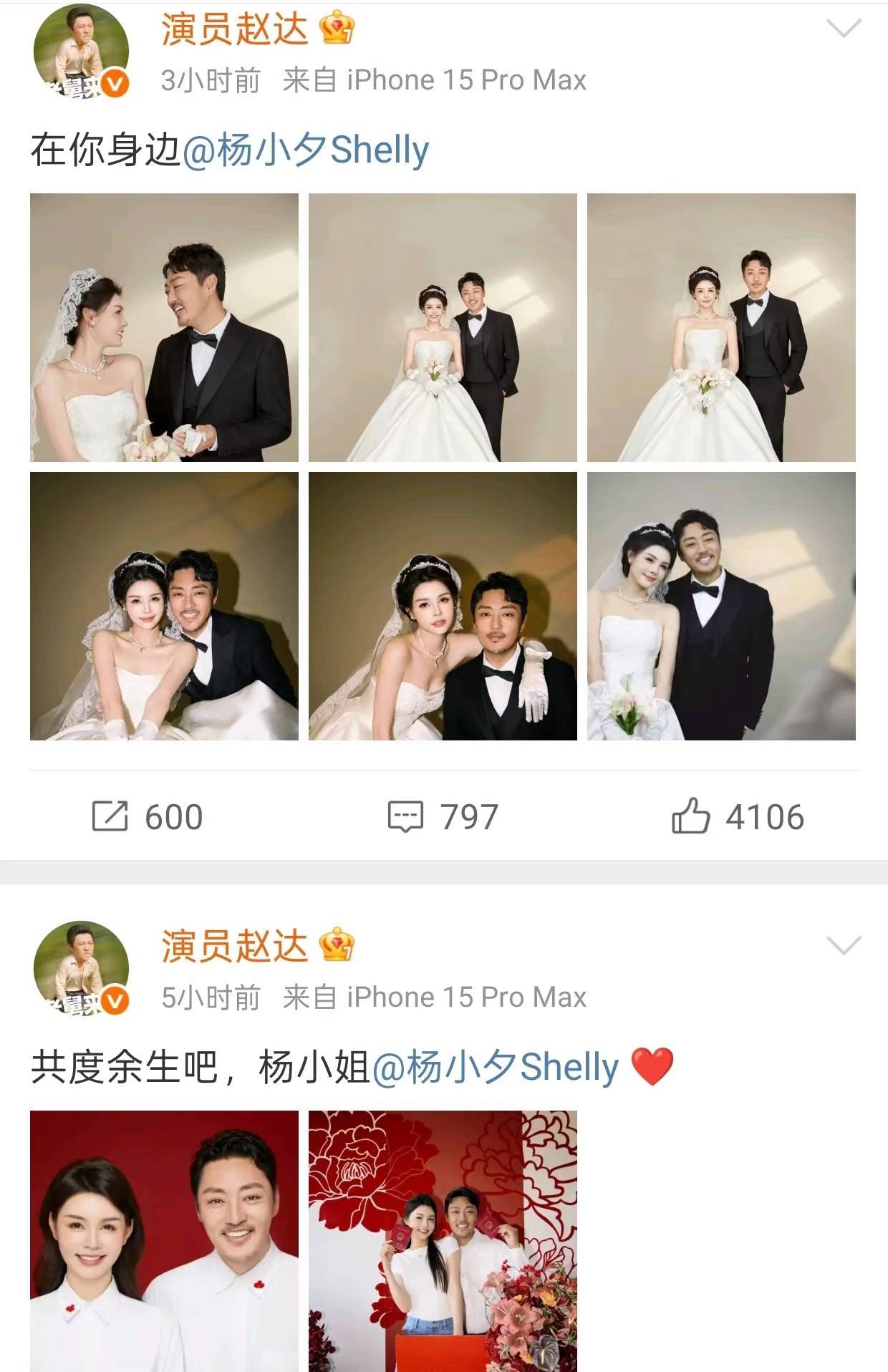Open fifth wedding photo with white glove

[443, 606]
